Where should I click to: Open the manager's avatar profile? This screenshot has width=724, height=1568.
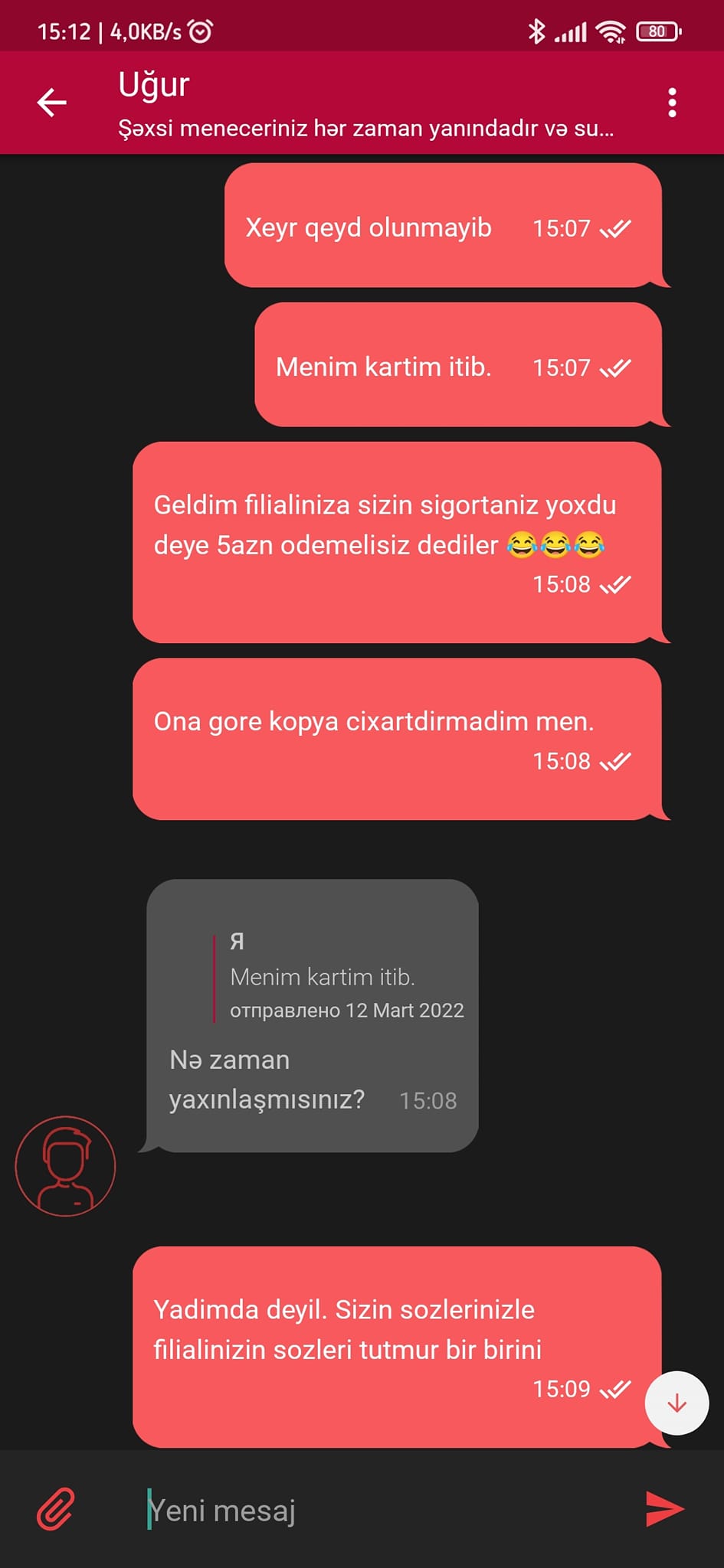(x=65, y=1166)
